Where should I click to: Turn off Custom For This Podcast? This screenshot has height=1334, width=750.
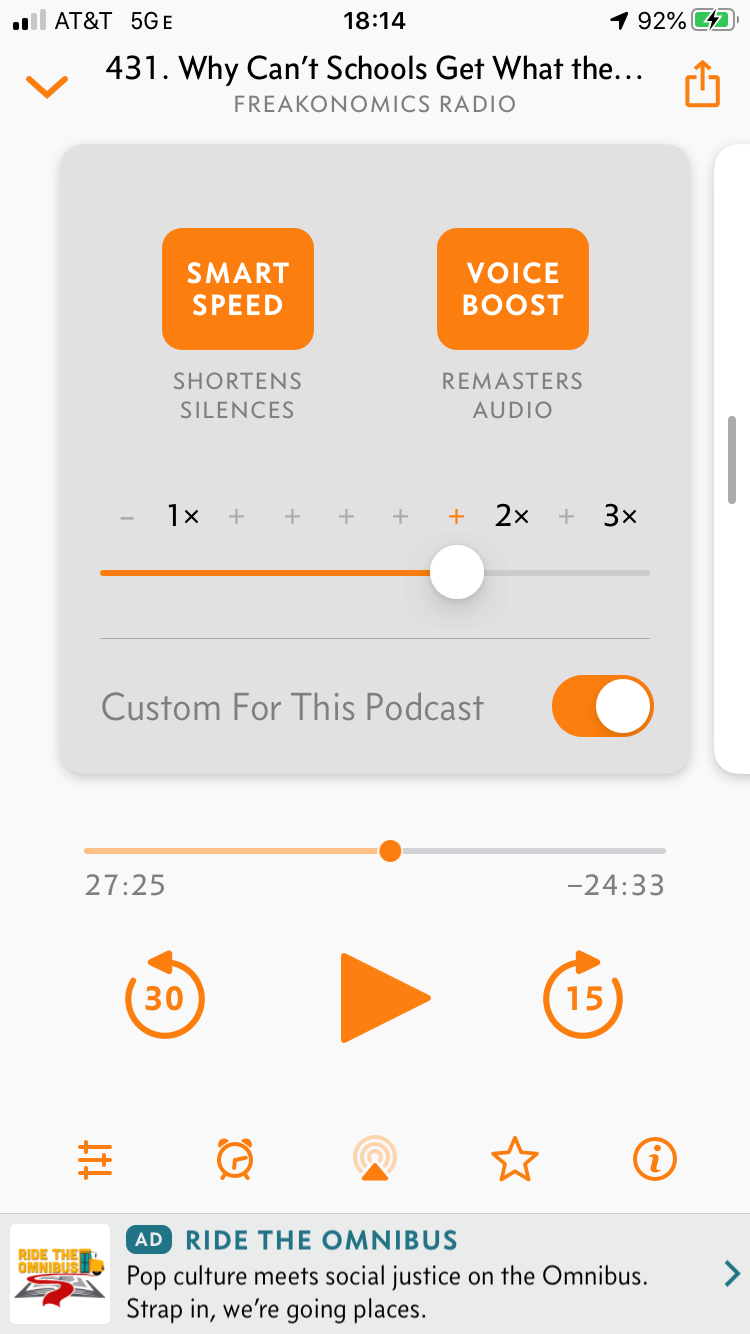coord(602,707)
